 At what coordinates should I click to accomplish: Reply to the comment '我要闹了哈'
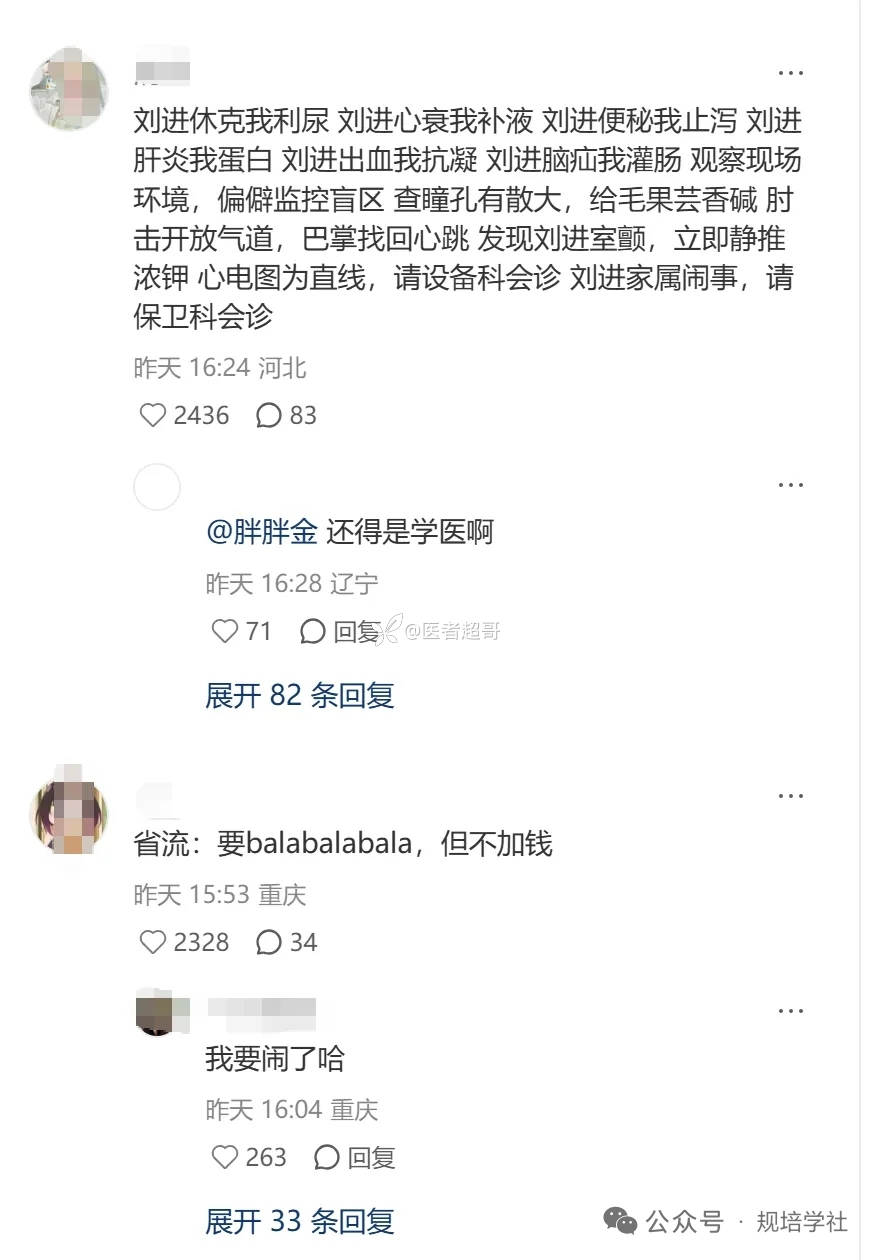355,1157
